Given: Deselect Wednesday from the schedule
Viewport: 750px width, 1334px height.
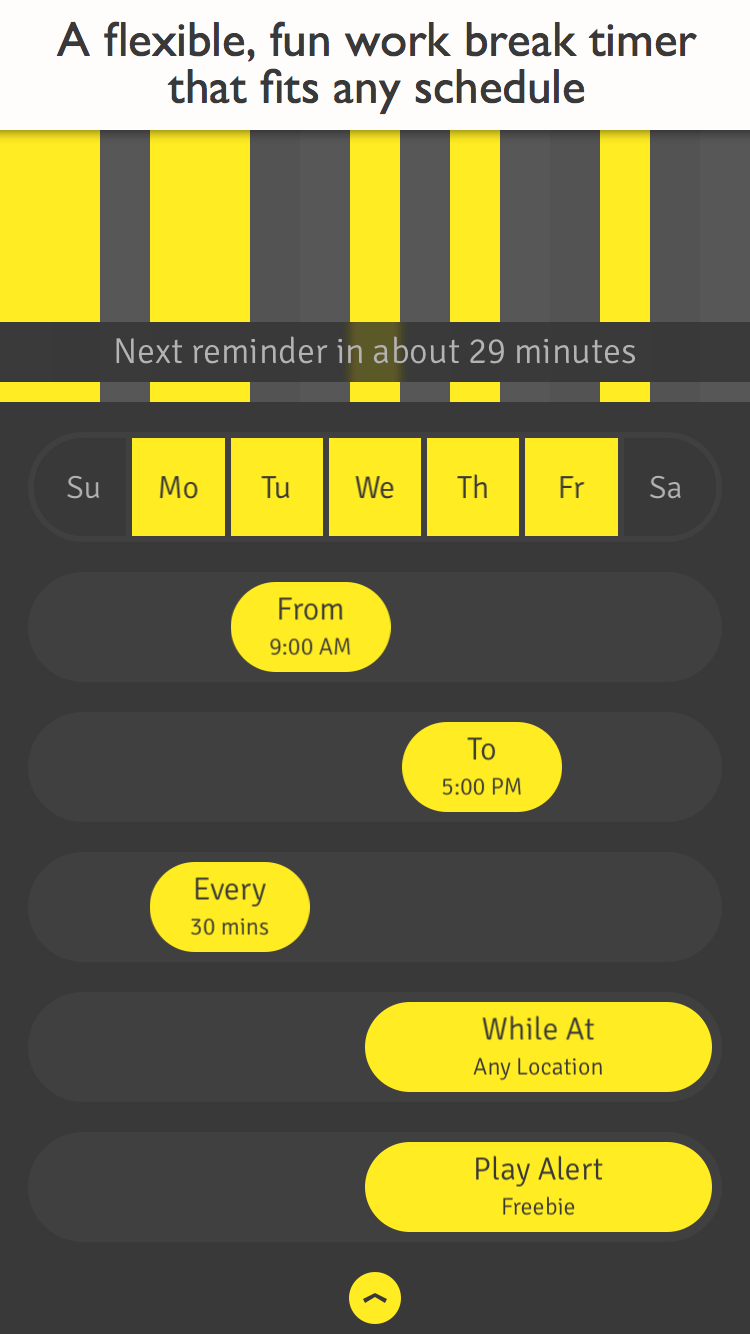Looking at the screenshot, I should [375, 487].
